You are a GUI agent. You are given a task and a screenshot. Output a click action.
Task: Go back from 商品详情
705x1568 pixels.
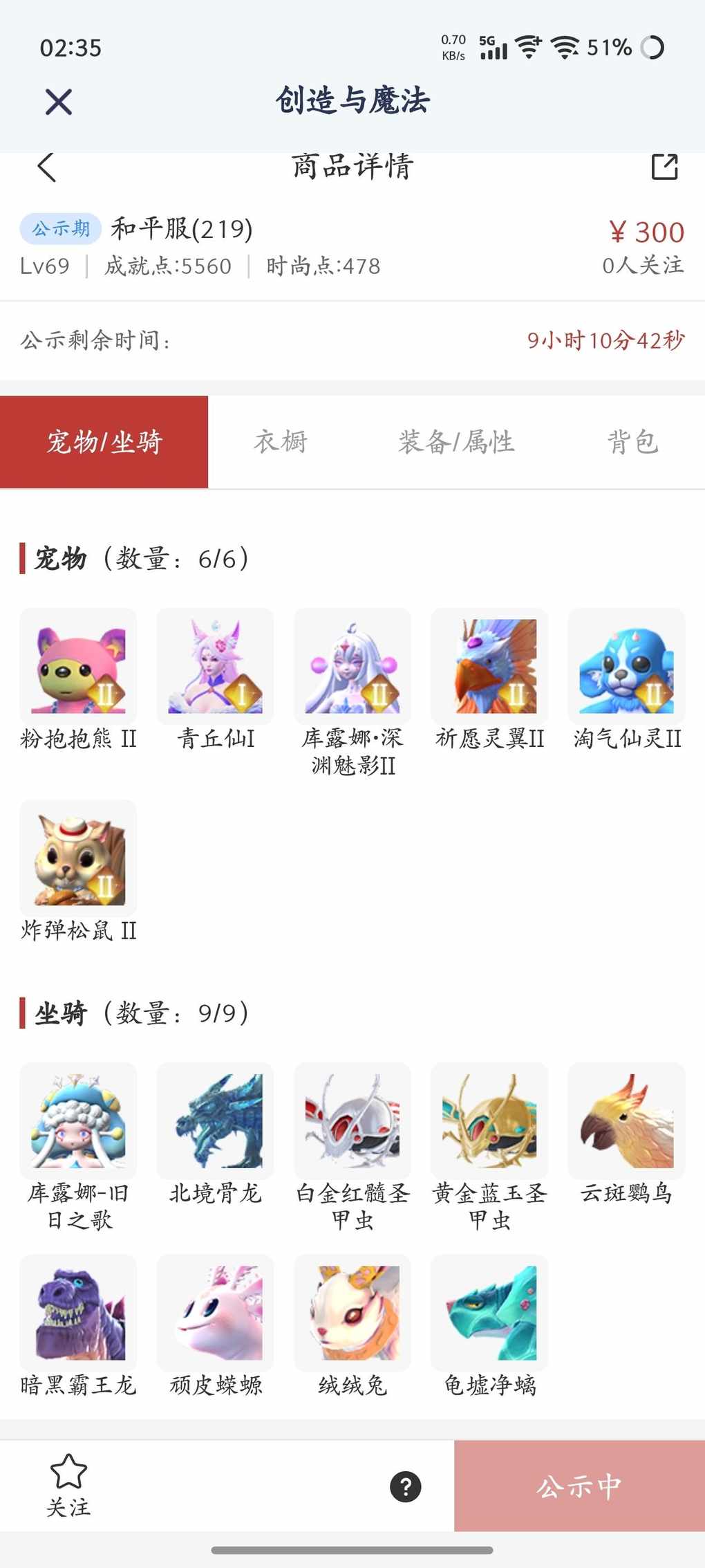pyautogui.click(x=46, y=167)
